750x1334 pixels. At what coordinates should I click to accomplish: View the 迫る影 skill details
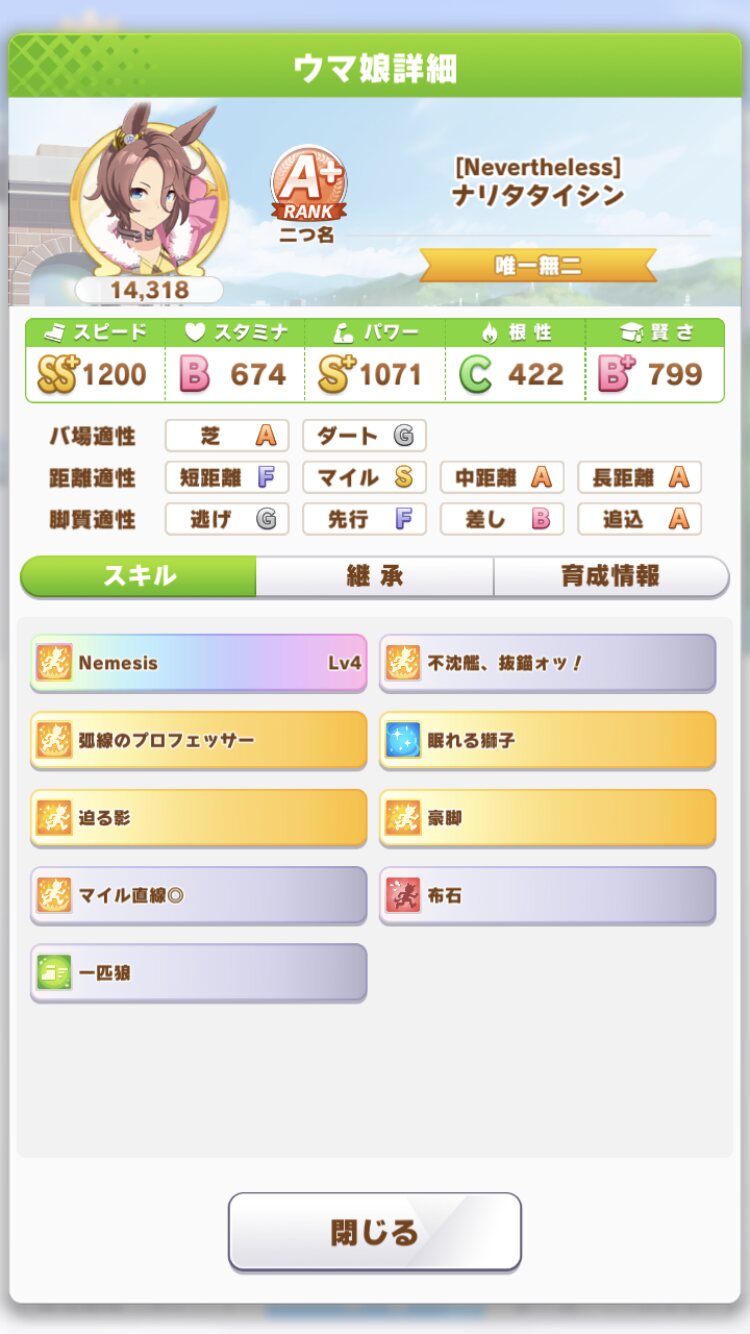click(x=199, y=817)
